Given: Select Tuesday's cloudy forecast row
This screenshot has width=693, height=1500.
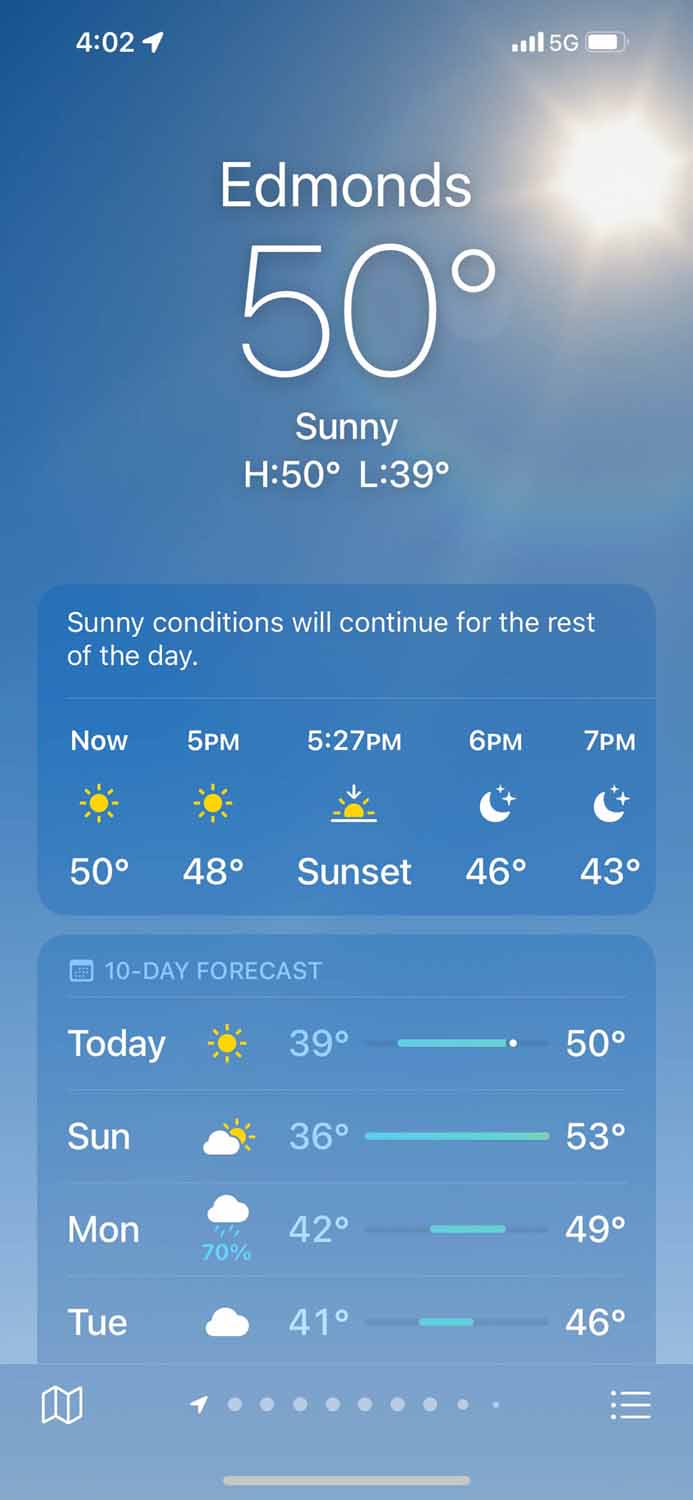Looking at the screenshot, I should [x=346, y=1322].
